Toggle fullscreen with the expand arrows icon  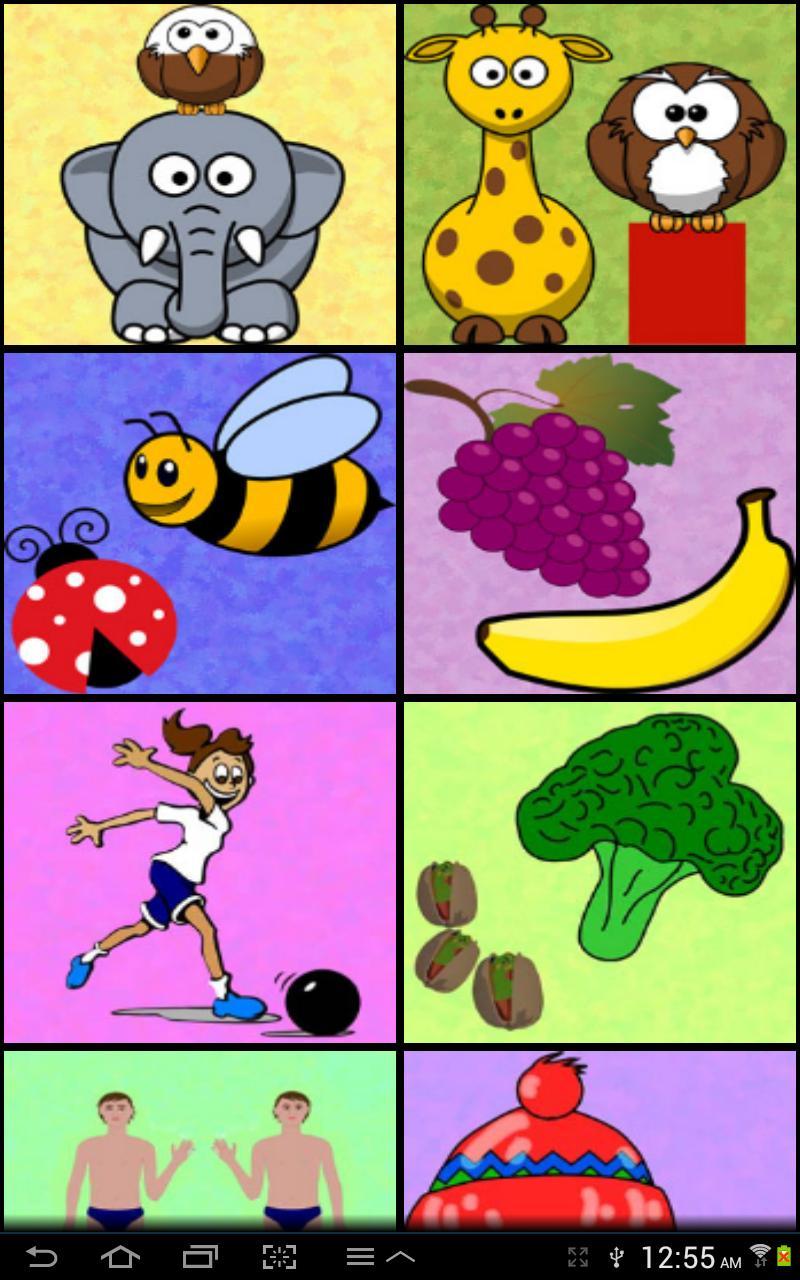click(x=580, y=1258)
